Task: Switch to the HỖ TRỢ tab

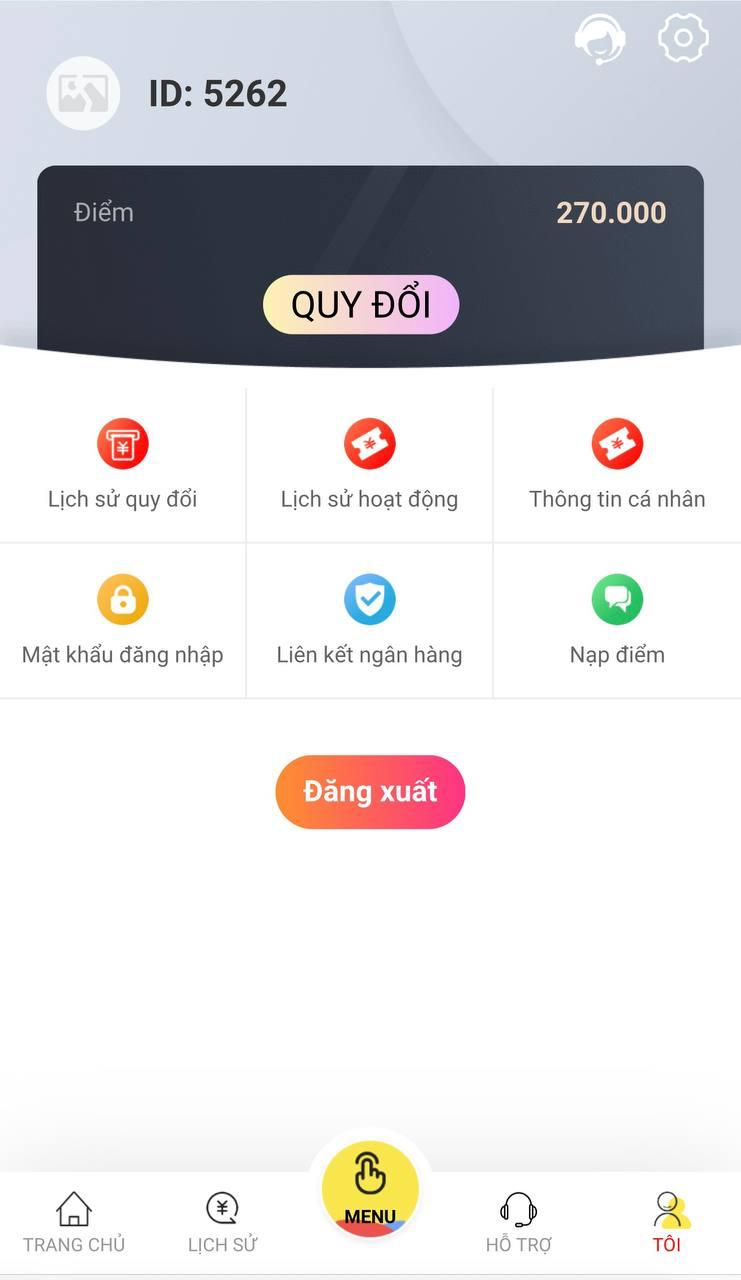Action: pyautogui.click(x=518, y=1222)
